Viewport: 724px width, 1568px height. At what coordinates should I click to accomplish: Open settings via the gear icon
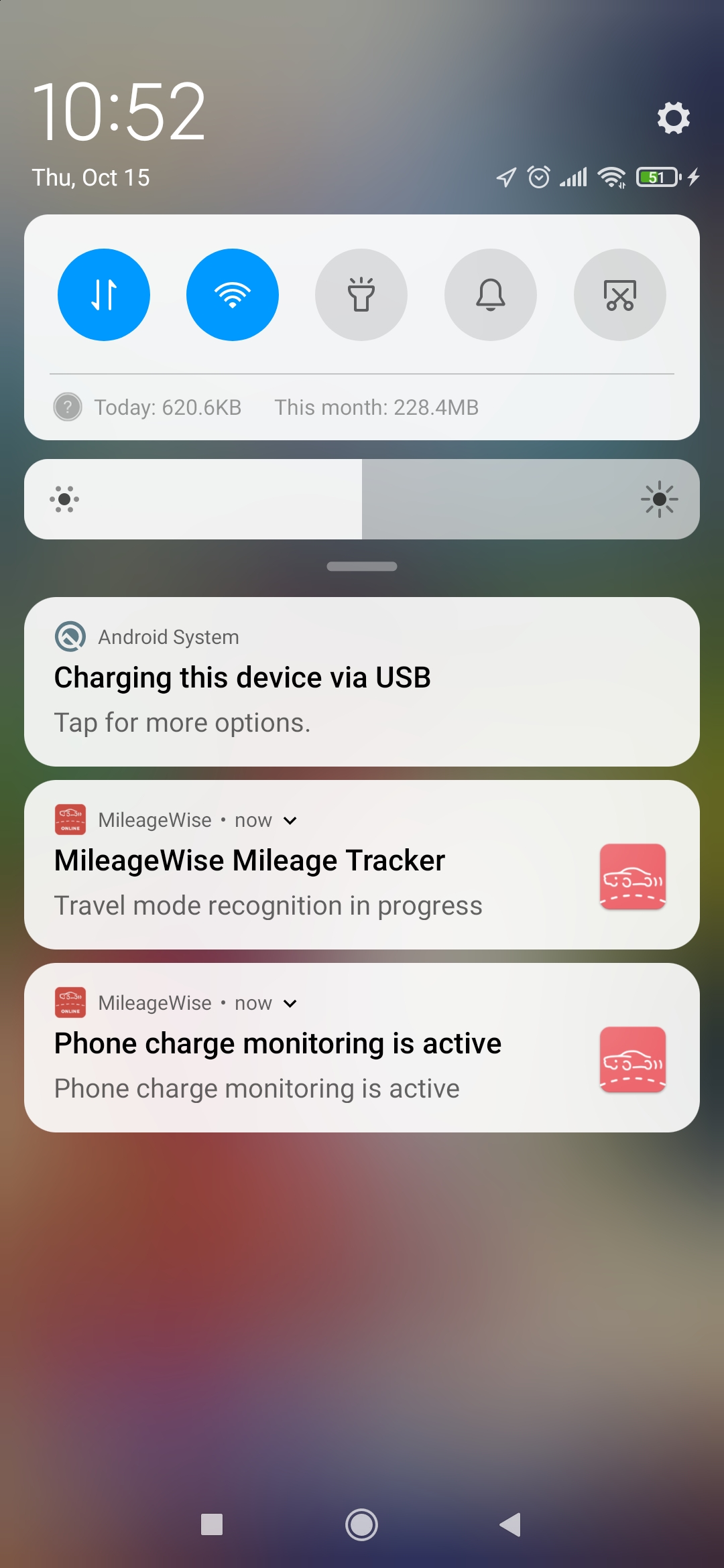(x=673, y=118)
